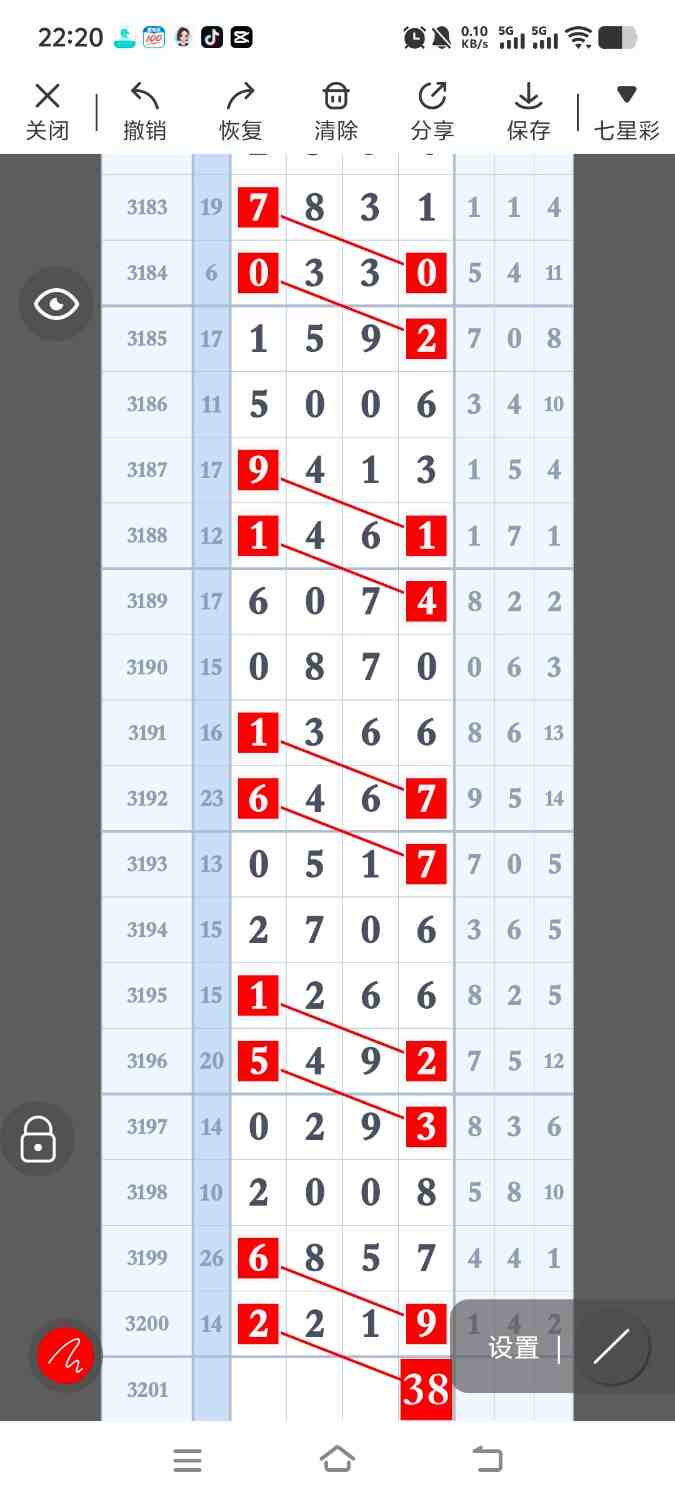Save the chart with 保存
Viewport: 675px width, 1500px height.
coord(528,110)
